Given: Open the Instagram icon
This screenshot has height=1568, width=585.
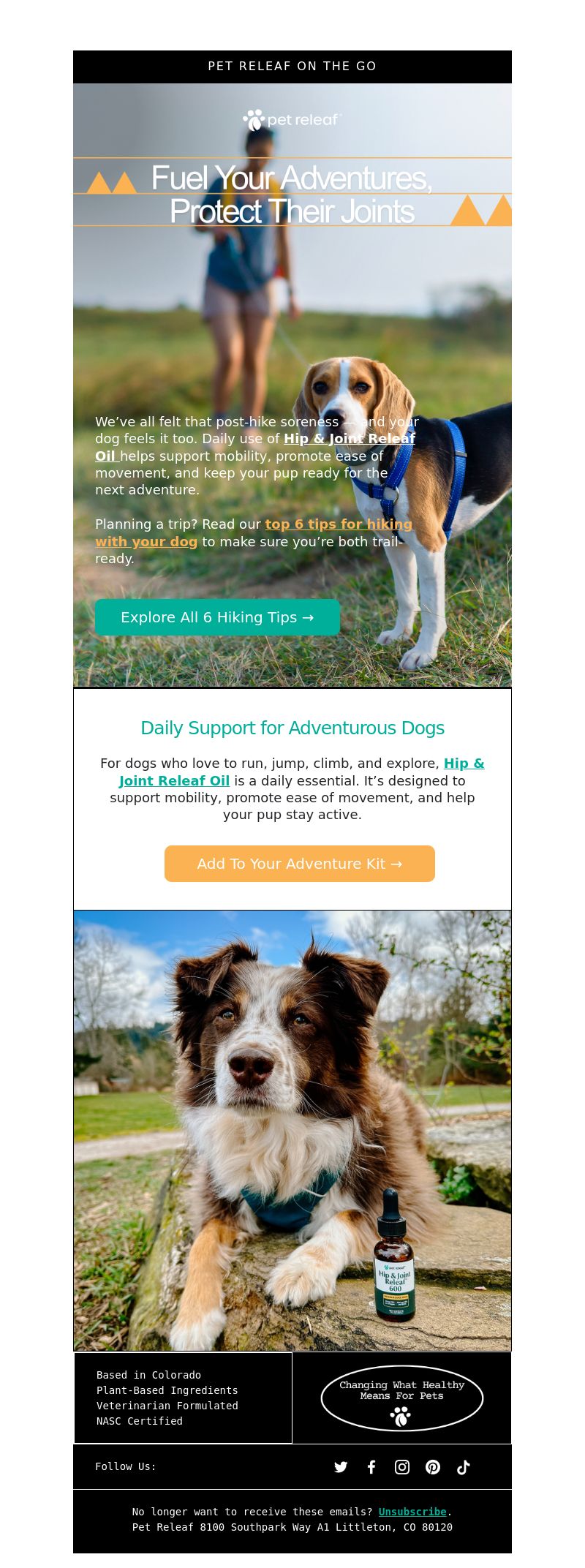Looking at the screenshot, I should (x=402, y=1467).
